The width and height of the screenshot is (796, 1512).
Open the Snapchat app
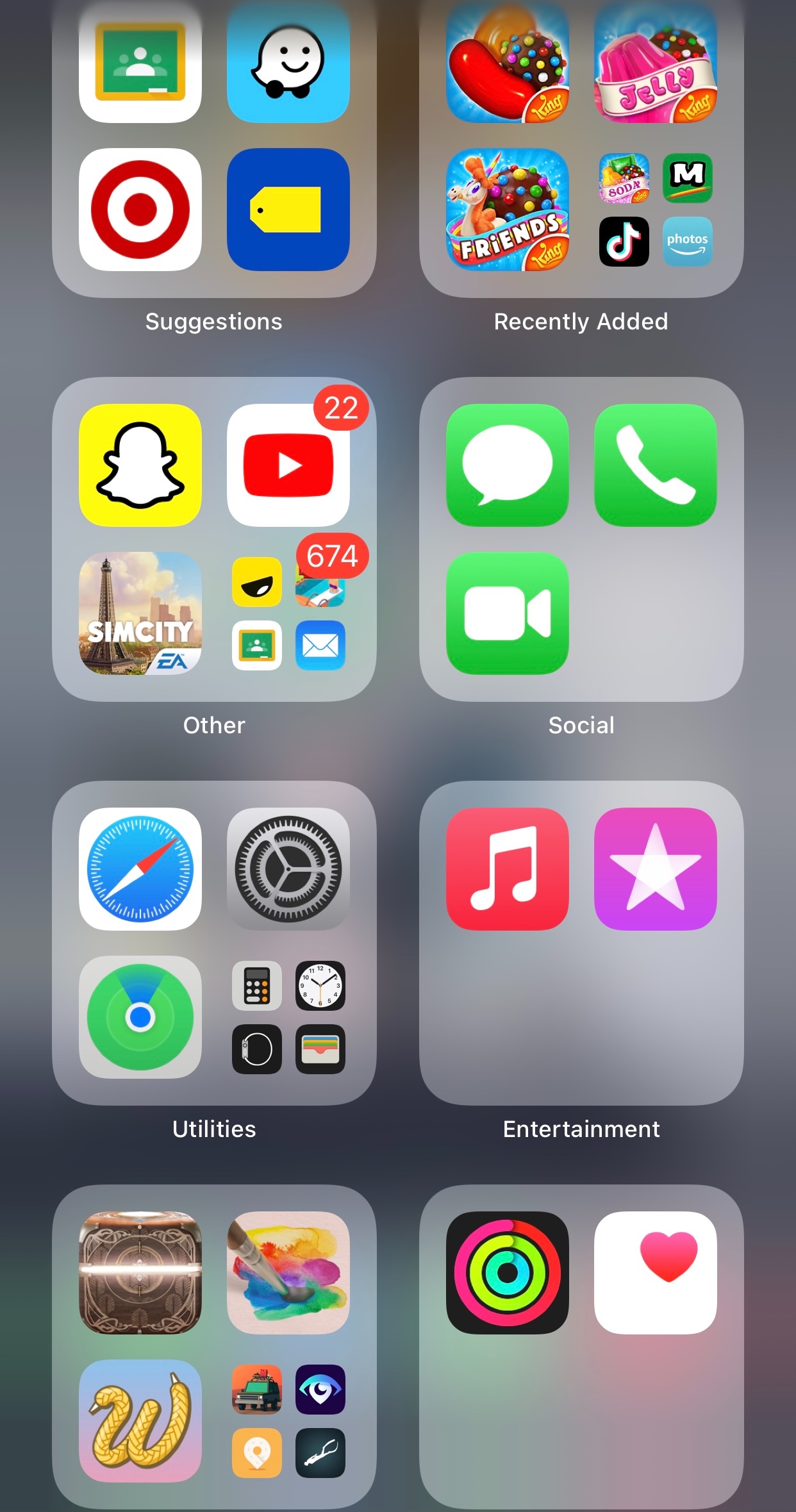(x=140, y=465)
